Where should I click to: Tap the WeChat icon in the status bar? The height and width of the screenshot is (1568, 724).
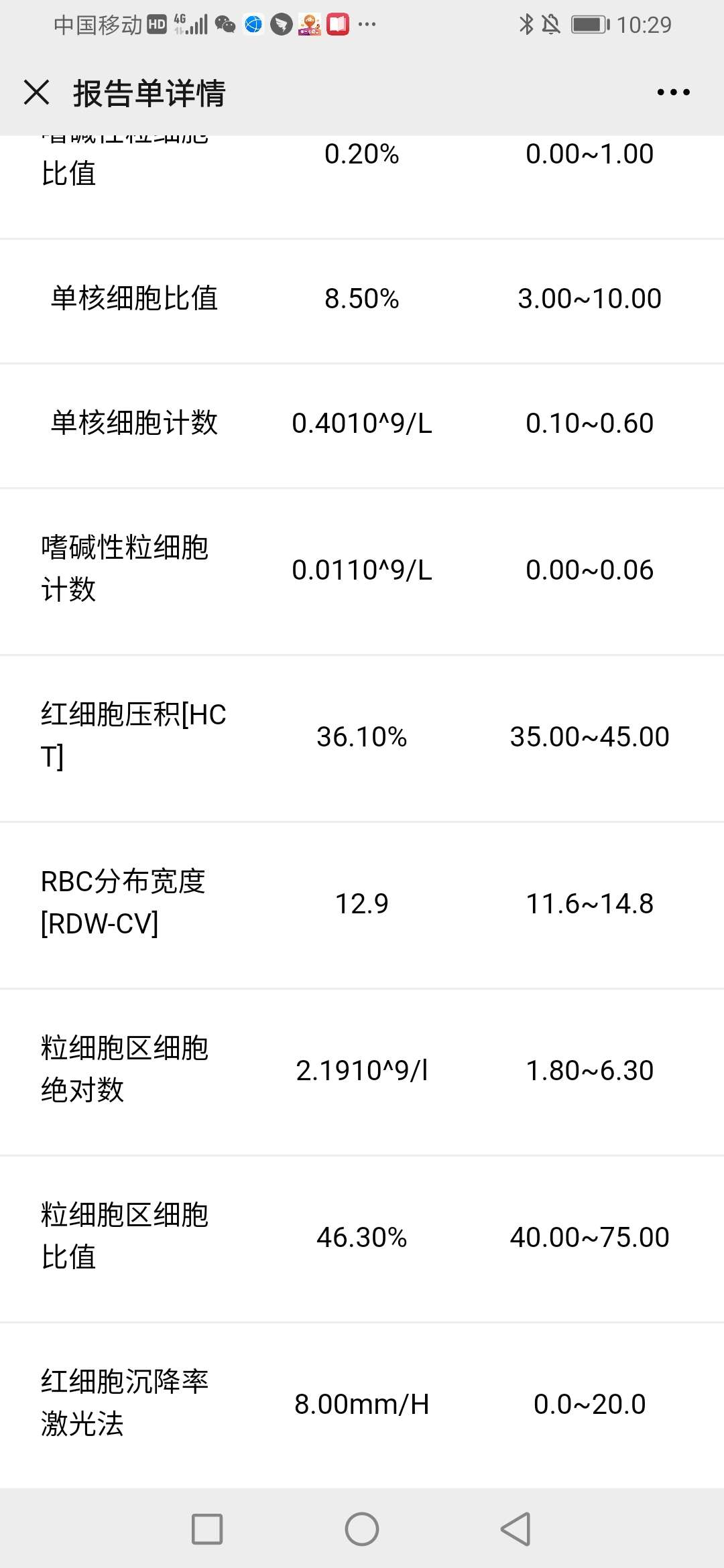(225, 24)
